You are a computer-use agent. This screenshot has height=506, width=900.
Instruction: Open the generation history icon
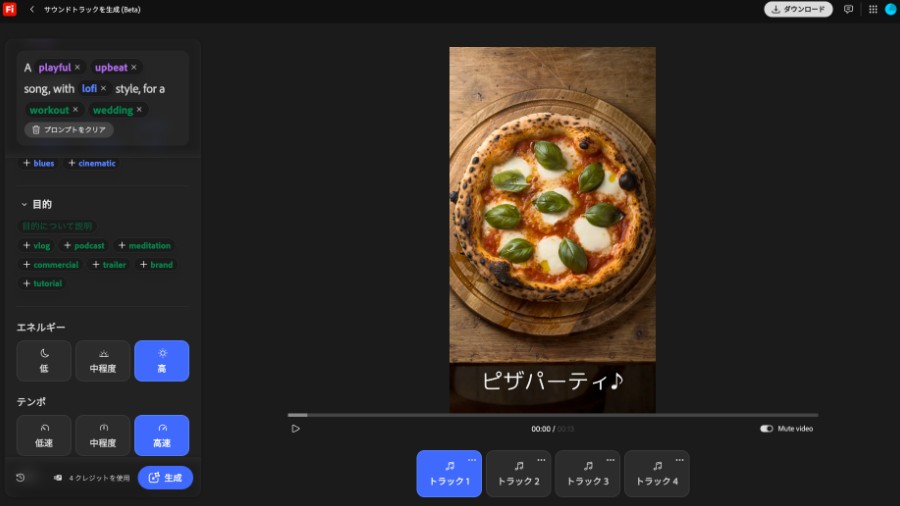(21, 477)
